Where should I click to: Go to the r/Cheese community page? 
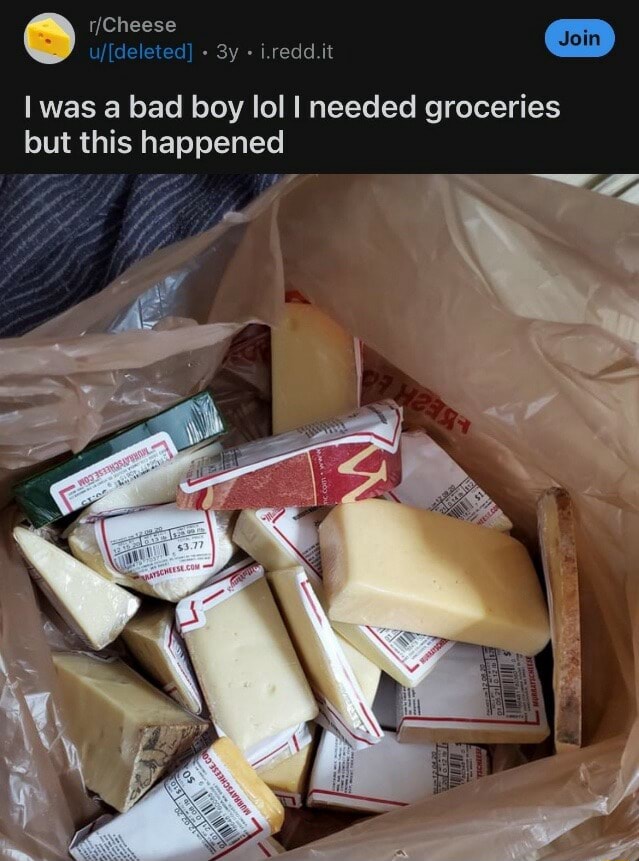tap(132, 25)
